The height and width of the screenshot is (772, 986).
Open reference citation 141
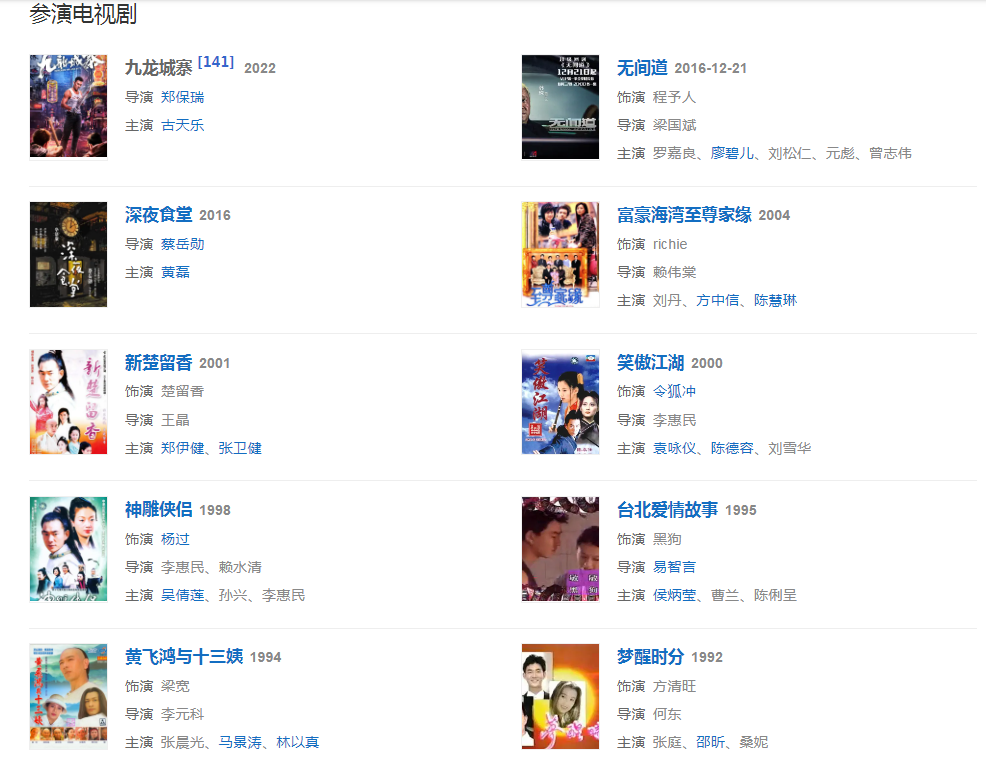tap(216, 62)
